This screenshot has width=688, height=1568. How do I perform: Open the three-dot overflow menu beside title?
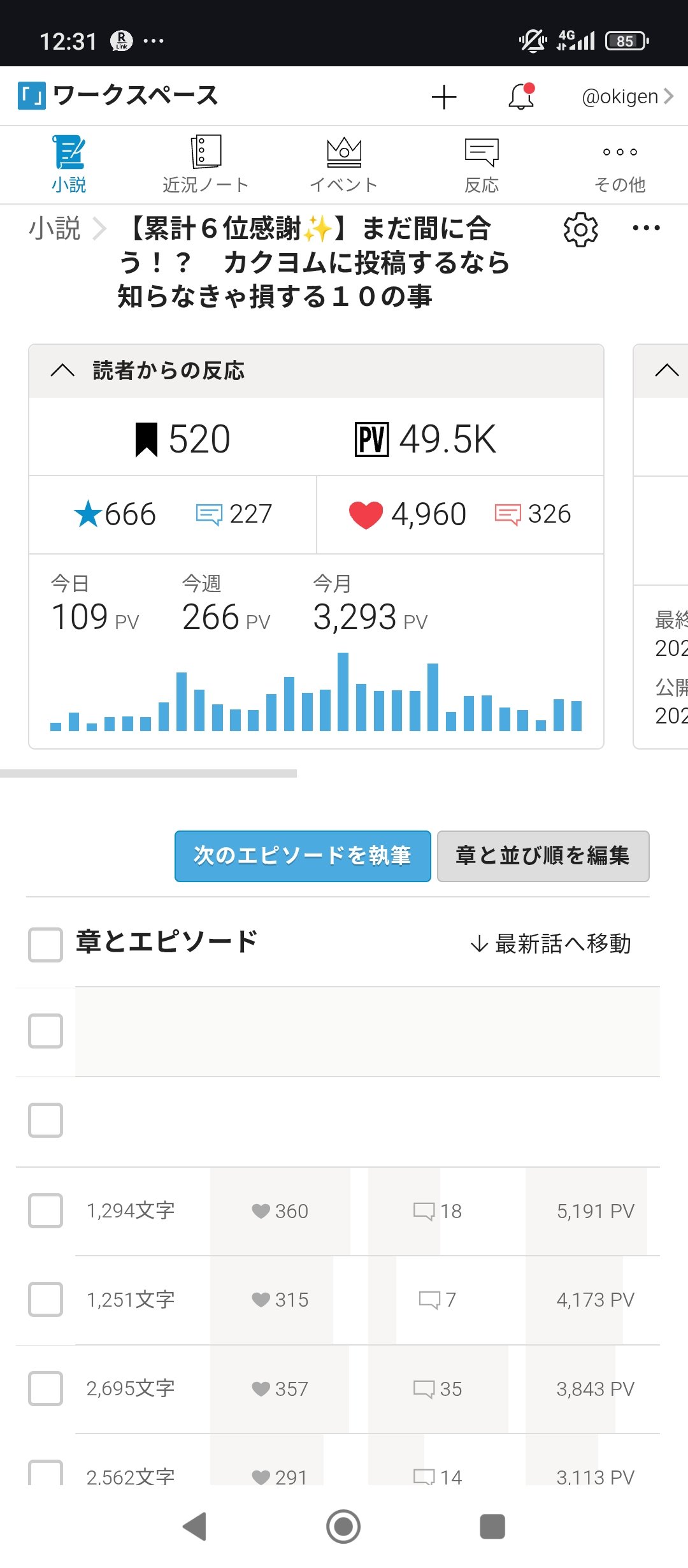(x=646, y=228)
